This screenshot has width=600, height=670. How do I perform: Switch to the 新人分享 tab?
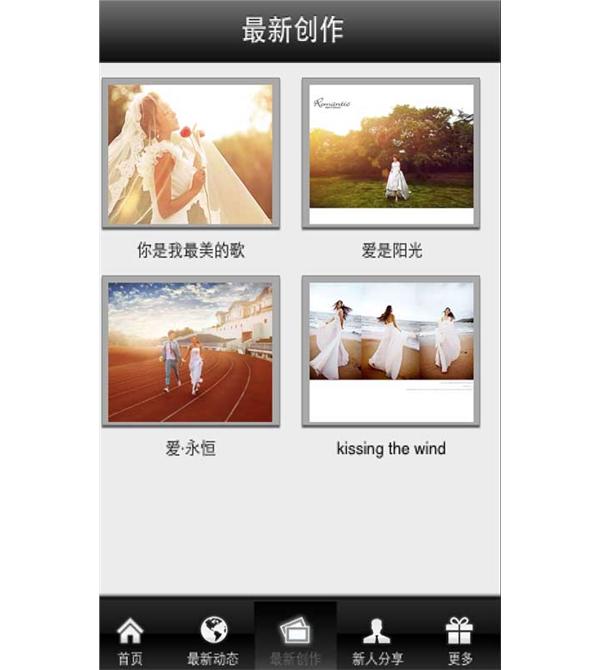click(377, 638)
